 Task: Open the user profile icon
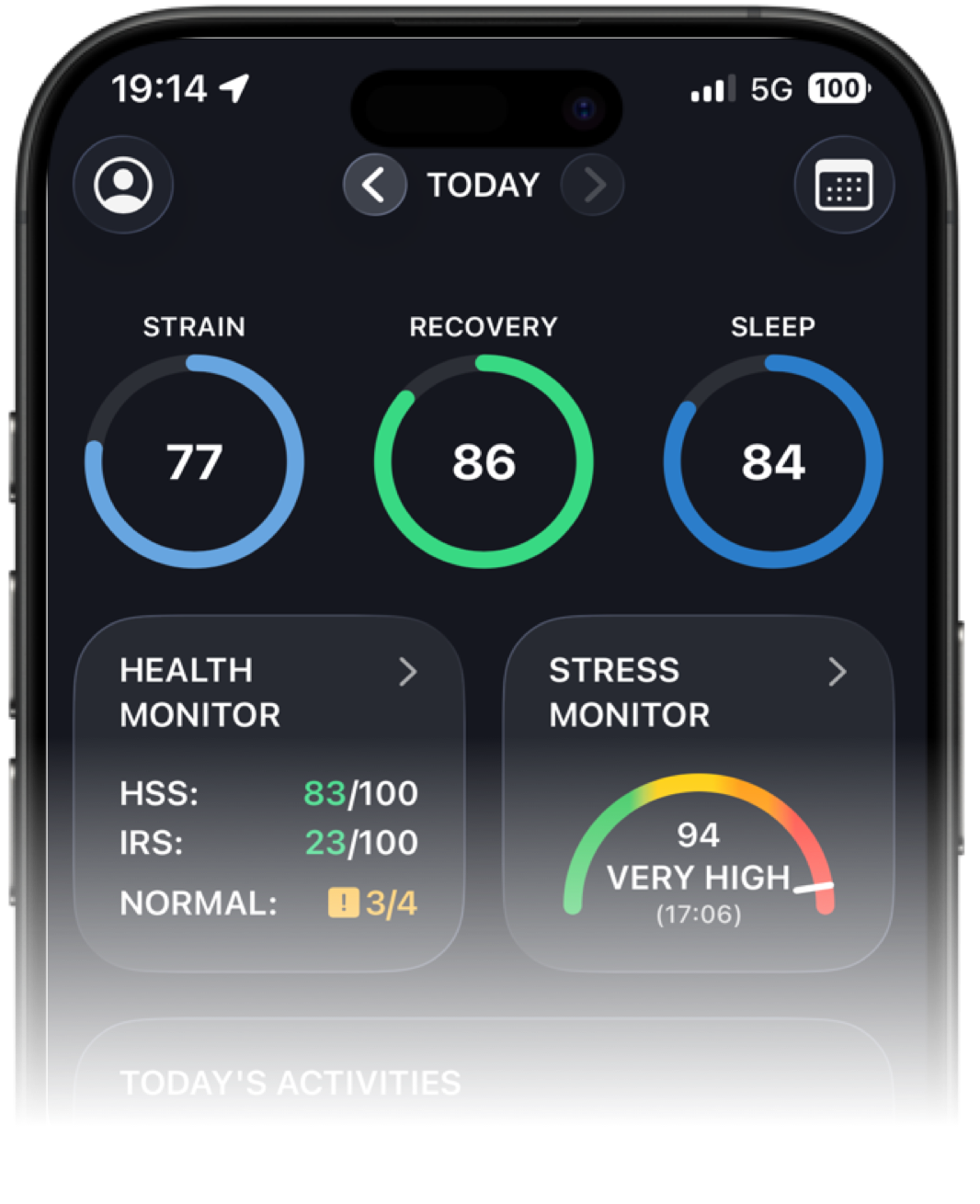point(123,185)
